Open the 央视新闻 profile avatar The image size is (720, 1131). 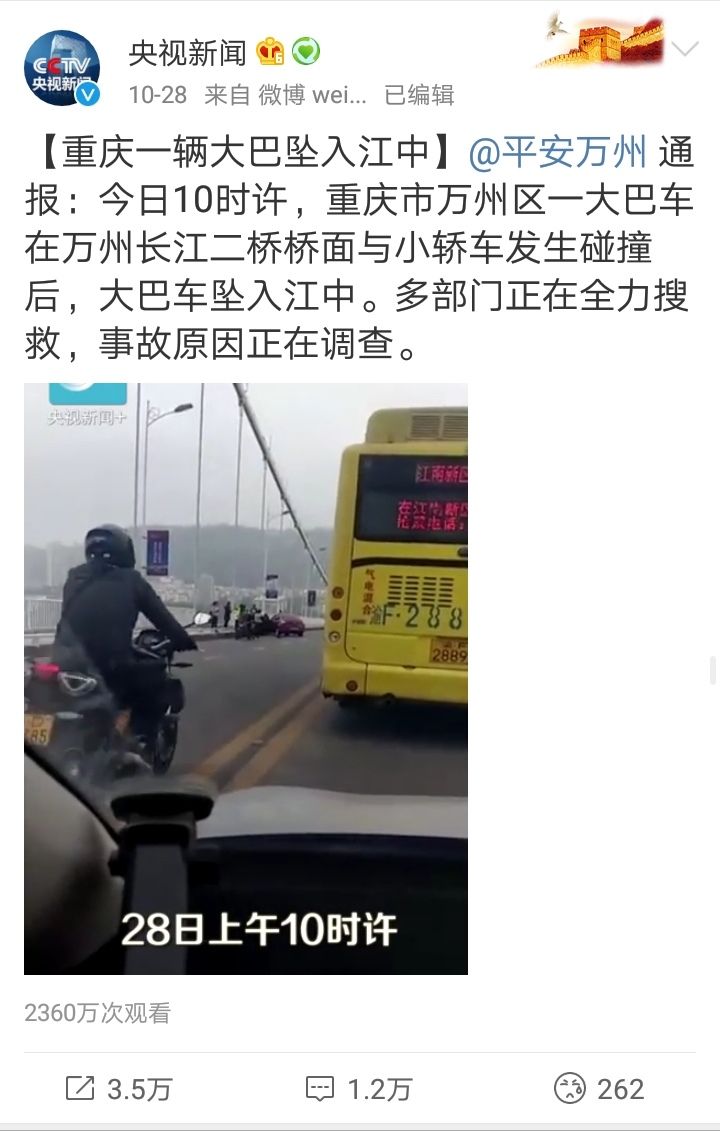62,67
